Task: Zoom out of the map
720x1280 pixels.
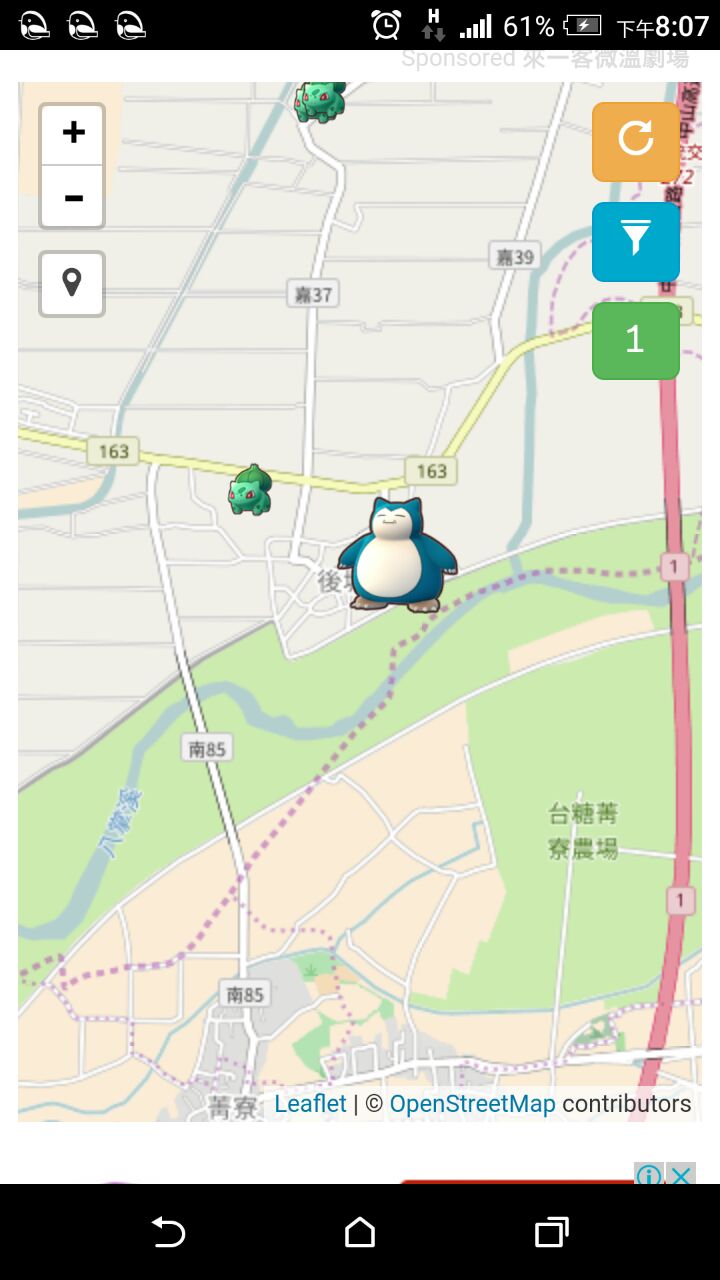Action: pos(73,198)
